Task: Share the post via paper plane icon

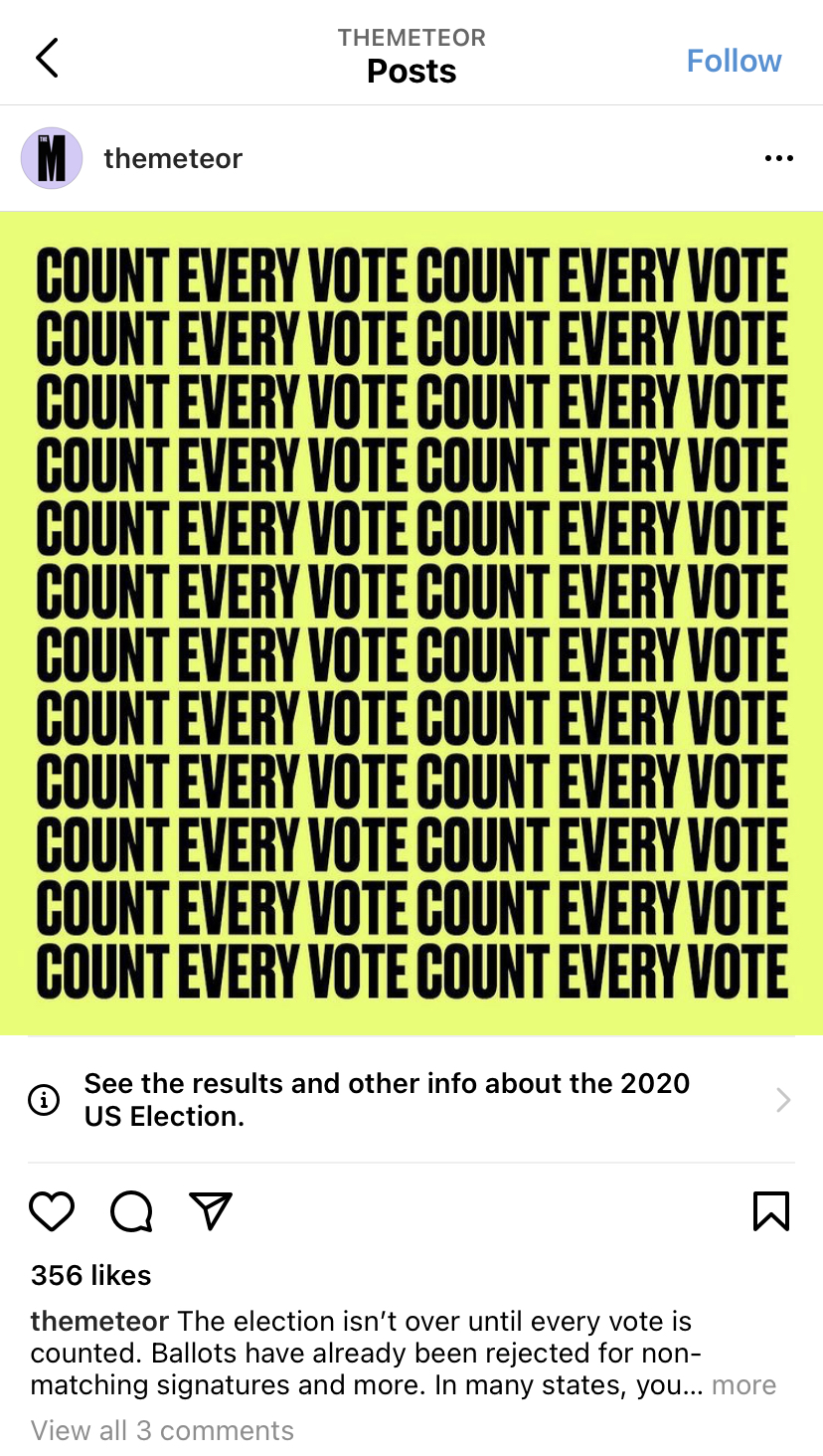Action: click(210, 1211)
